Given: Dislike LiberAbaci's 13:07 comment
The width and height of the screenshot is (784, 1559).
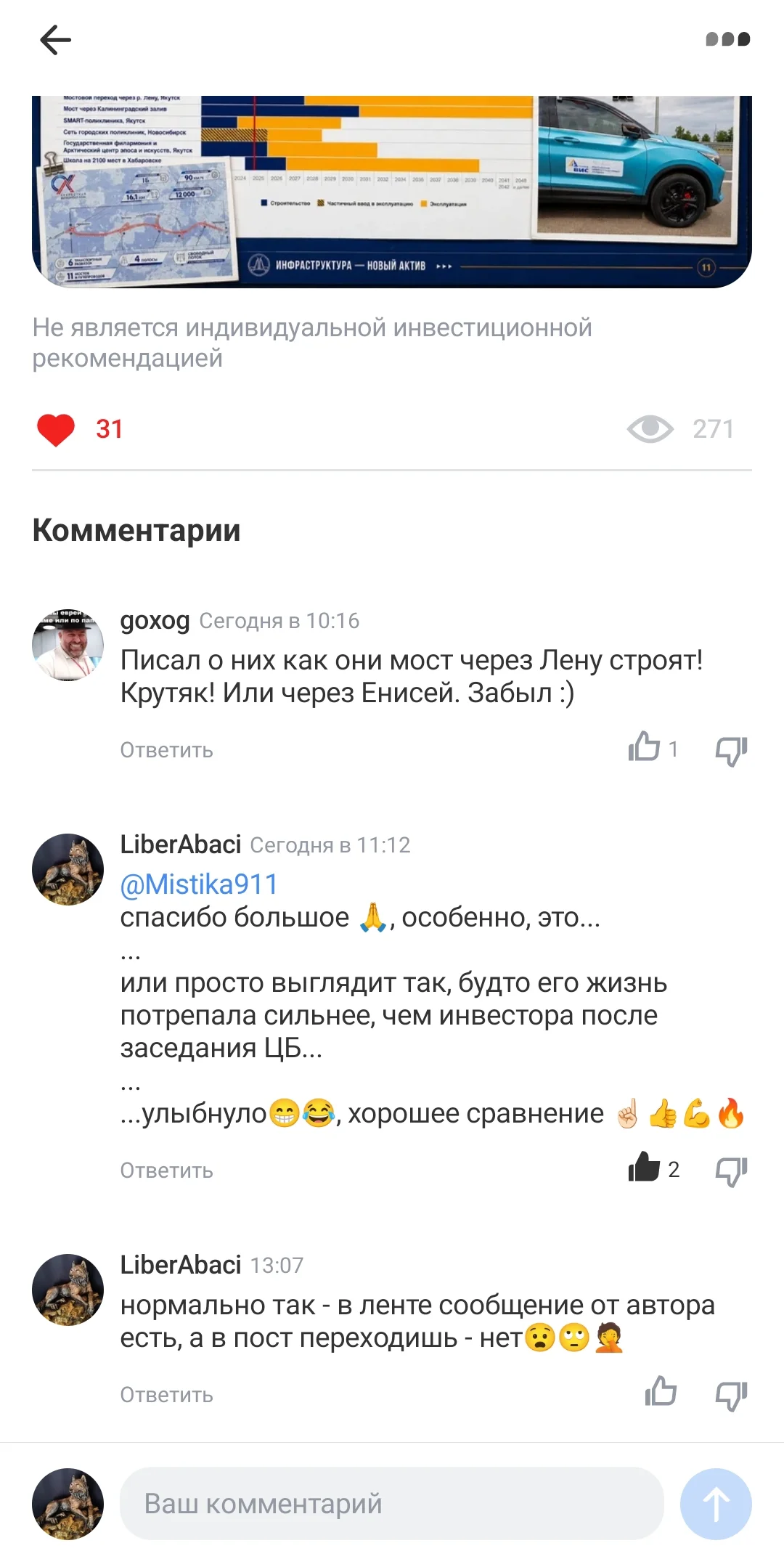Looking at the screenshot, I should [x=732, y=1396].
